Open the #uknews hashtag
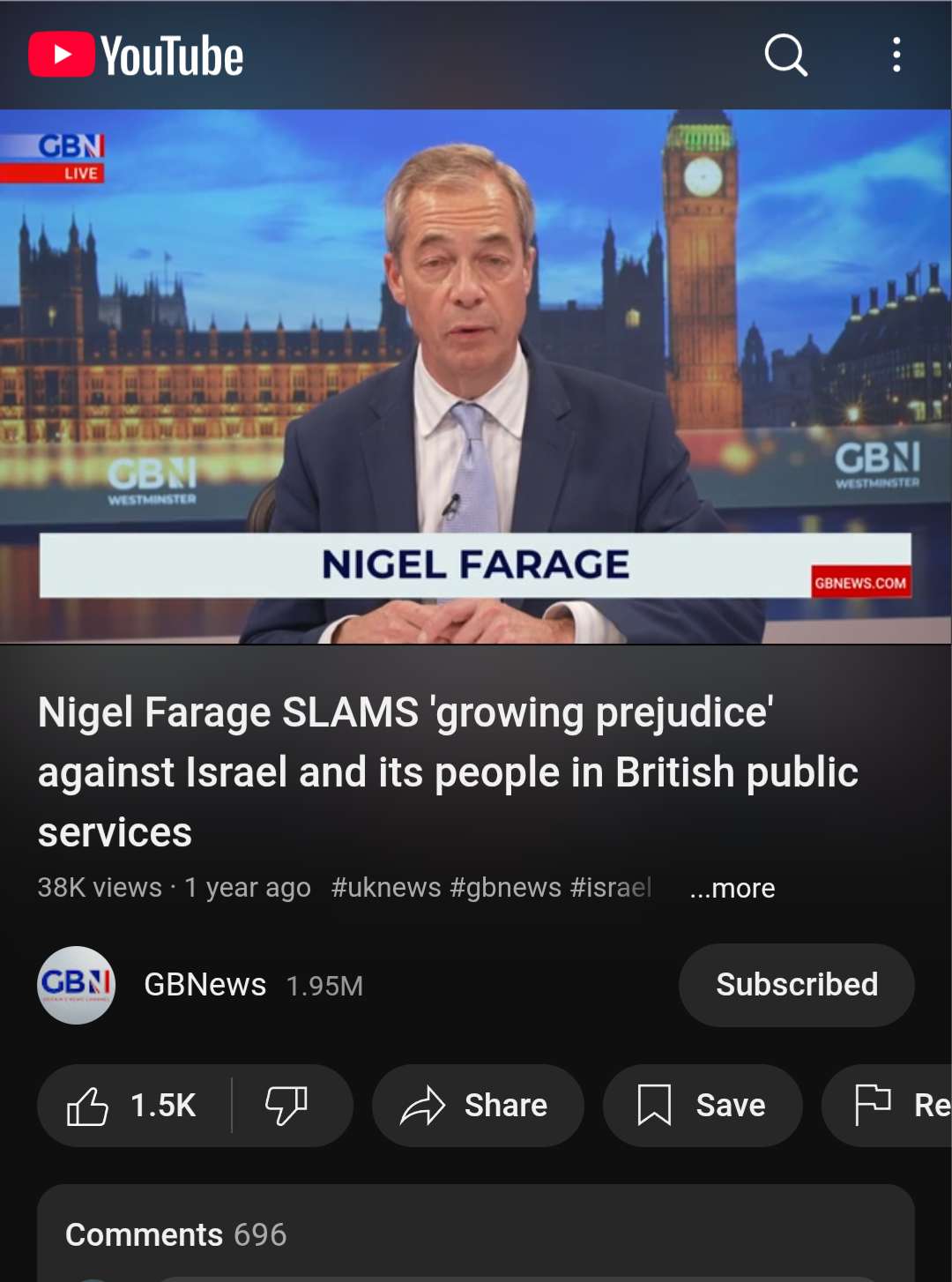The width and height of the screenshot is (952, 1282). coord(386,887)
